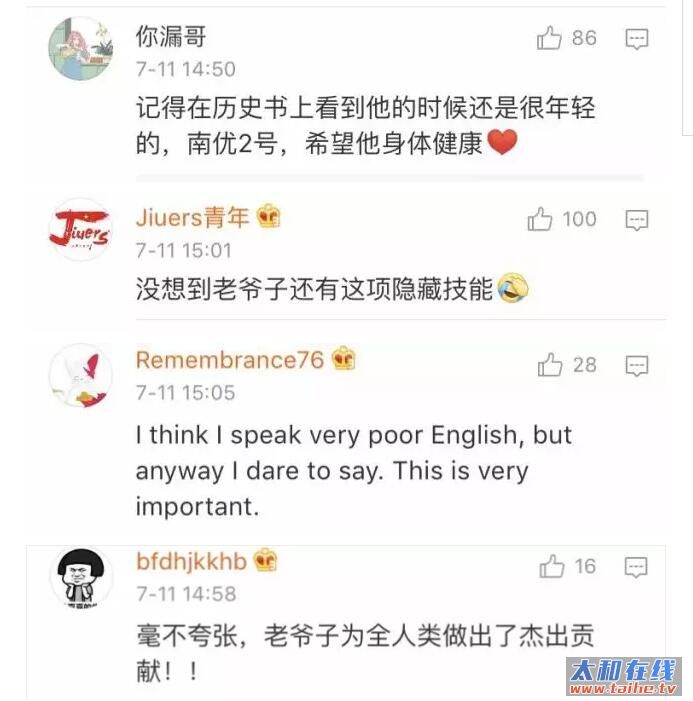This screenshot has height=701, width=693.
Task: Reply to bfdhjkkhb's comment
Action: (x=637, y=567)
